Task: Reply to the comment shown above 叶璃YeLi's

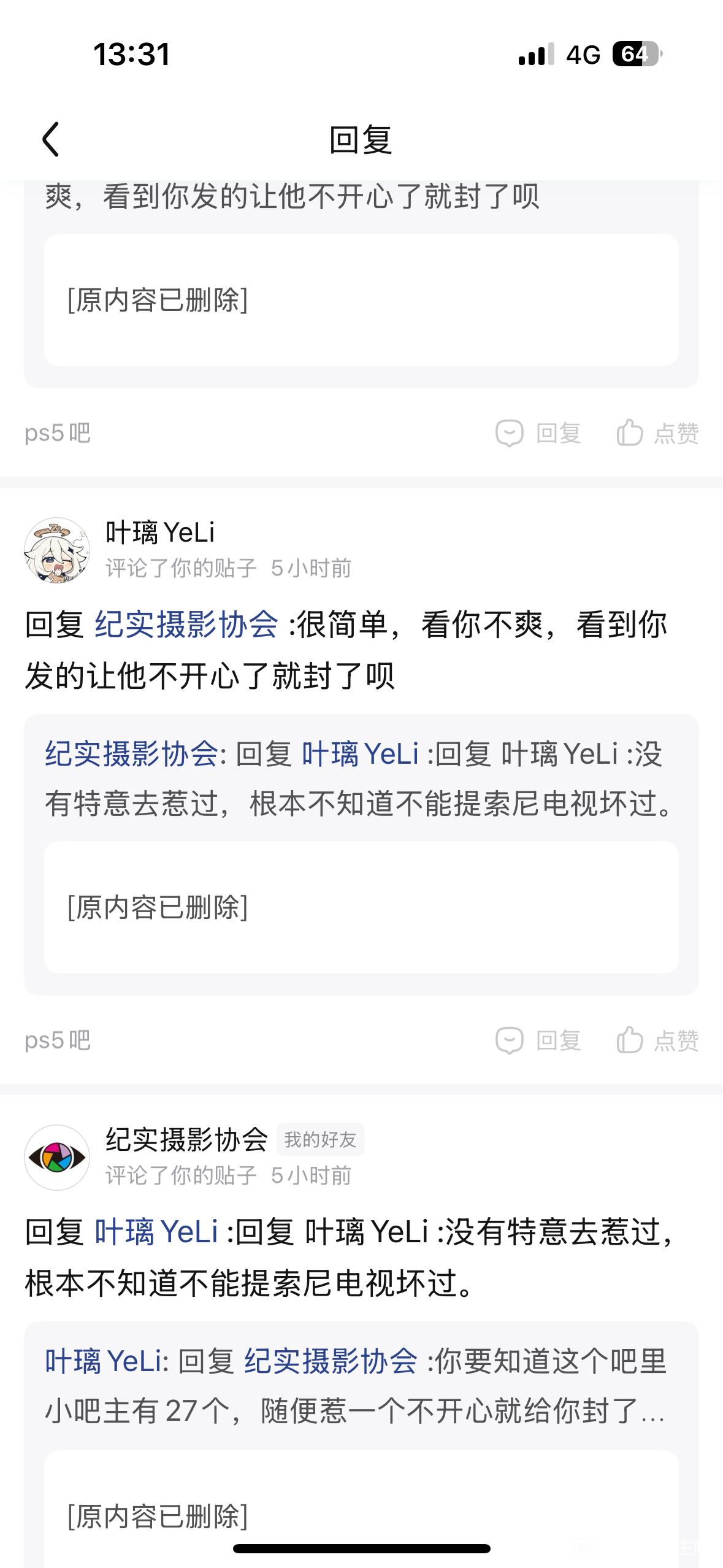Action: [539, 433]
